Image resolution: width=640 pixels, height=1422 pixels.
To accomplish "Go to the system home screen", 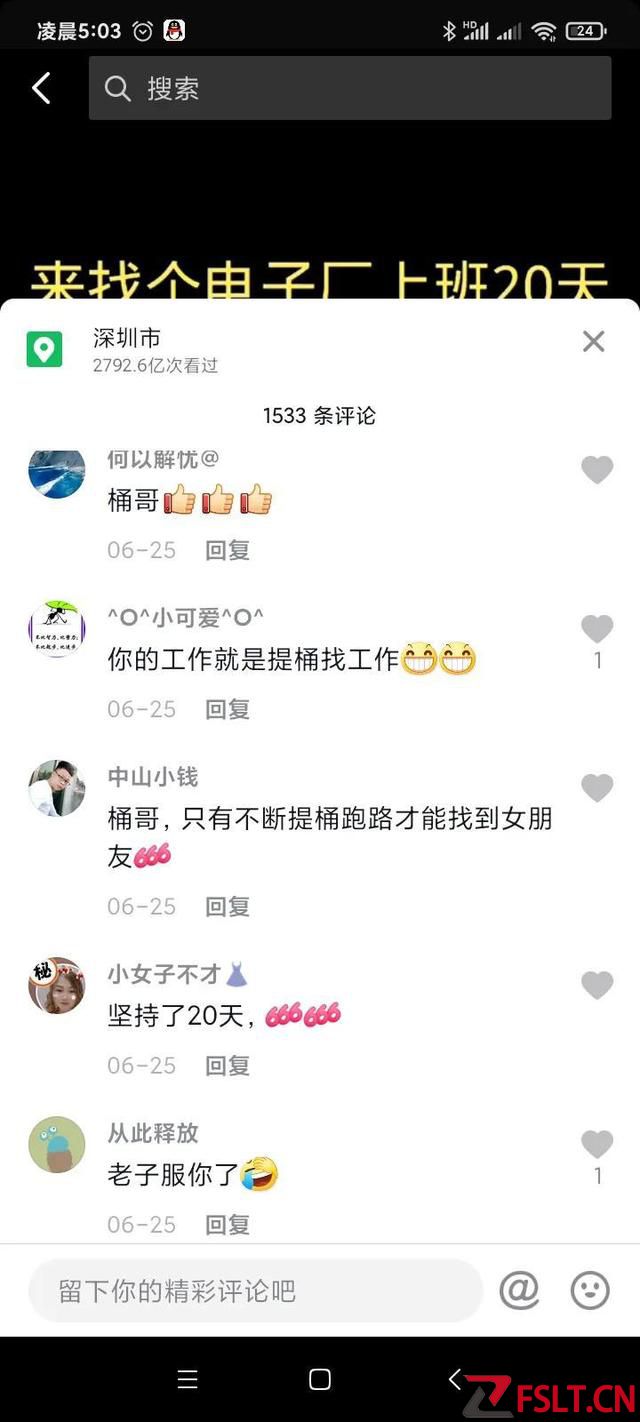I will (x=320, y=1380).
